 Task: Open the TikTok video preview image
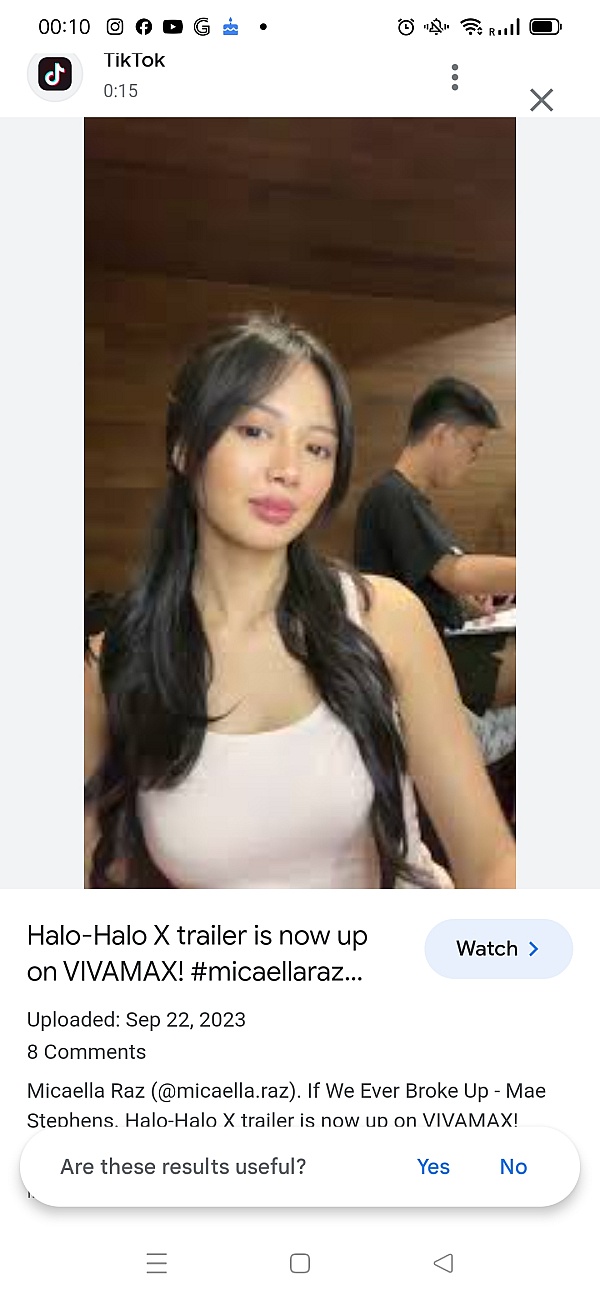click(x=300, y=502)
